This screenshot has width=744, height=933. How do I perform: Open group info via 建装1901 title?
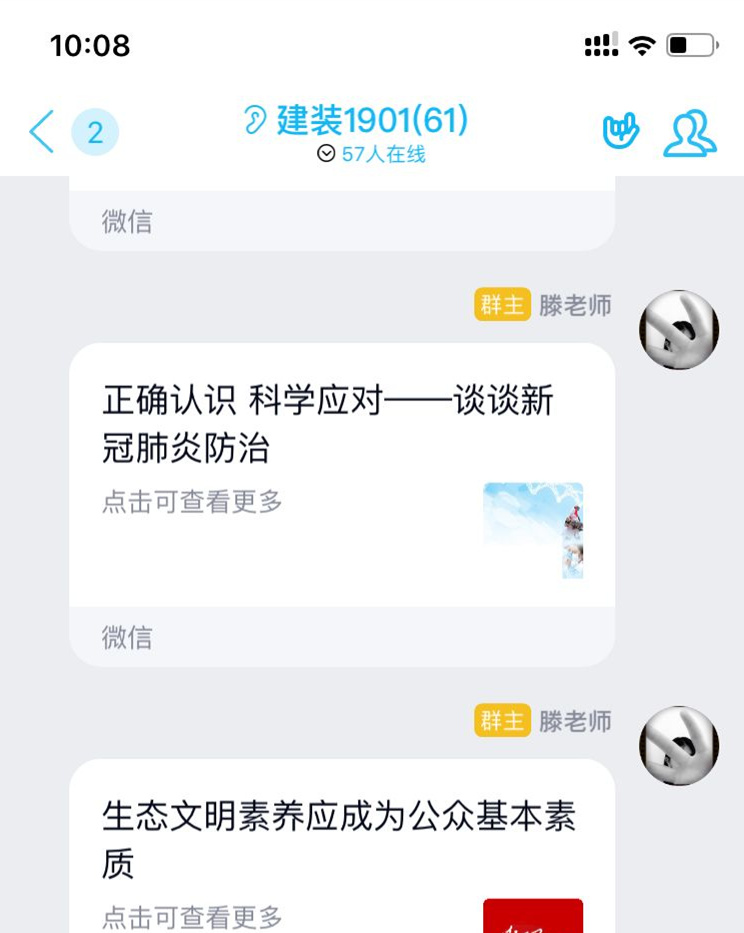[x=371, y=121]
